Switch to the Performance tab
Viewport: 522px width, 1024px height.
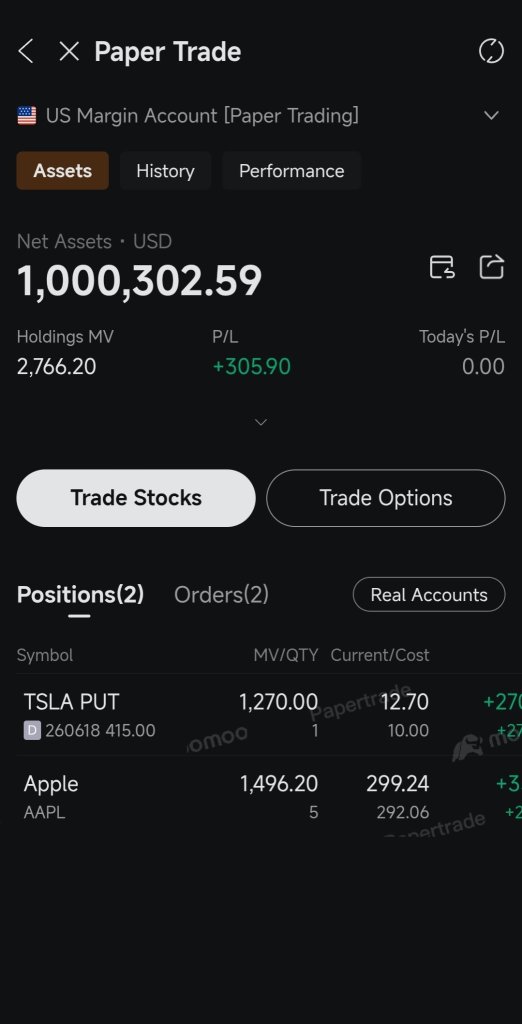point(291,170)
